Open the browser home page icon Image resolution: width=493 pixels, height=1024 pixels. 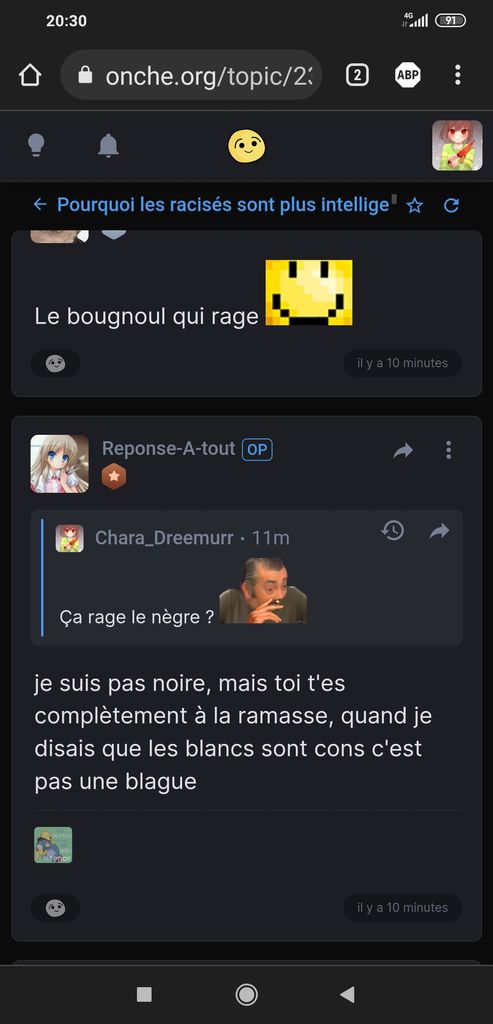[x=30, y=75]
